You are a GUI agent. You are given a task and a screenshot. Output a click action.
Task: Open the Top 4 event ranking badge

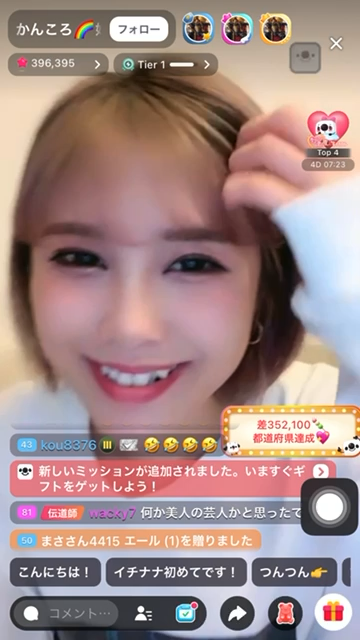[x=328, y=140]
